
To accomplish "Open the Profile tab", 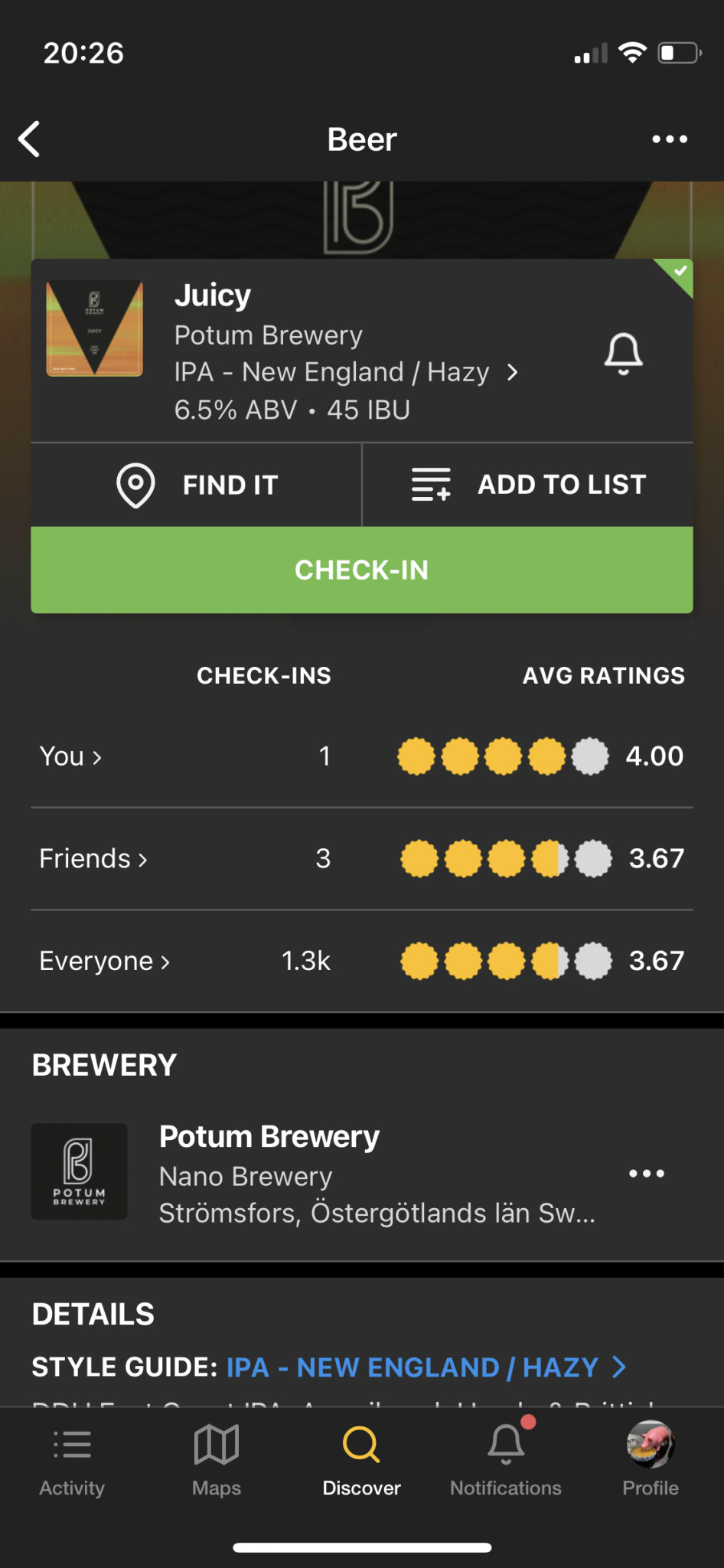I will coord(651,1459).
